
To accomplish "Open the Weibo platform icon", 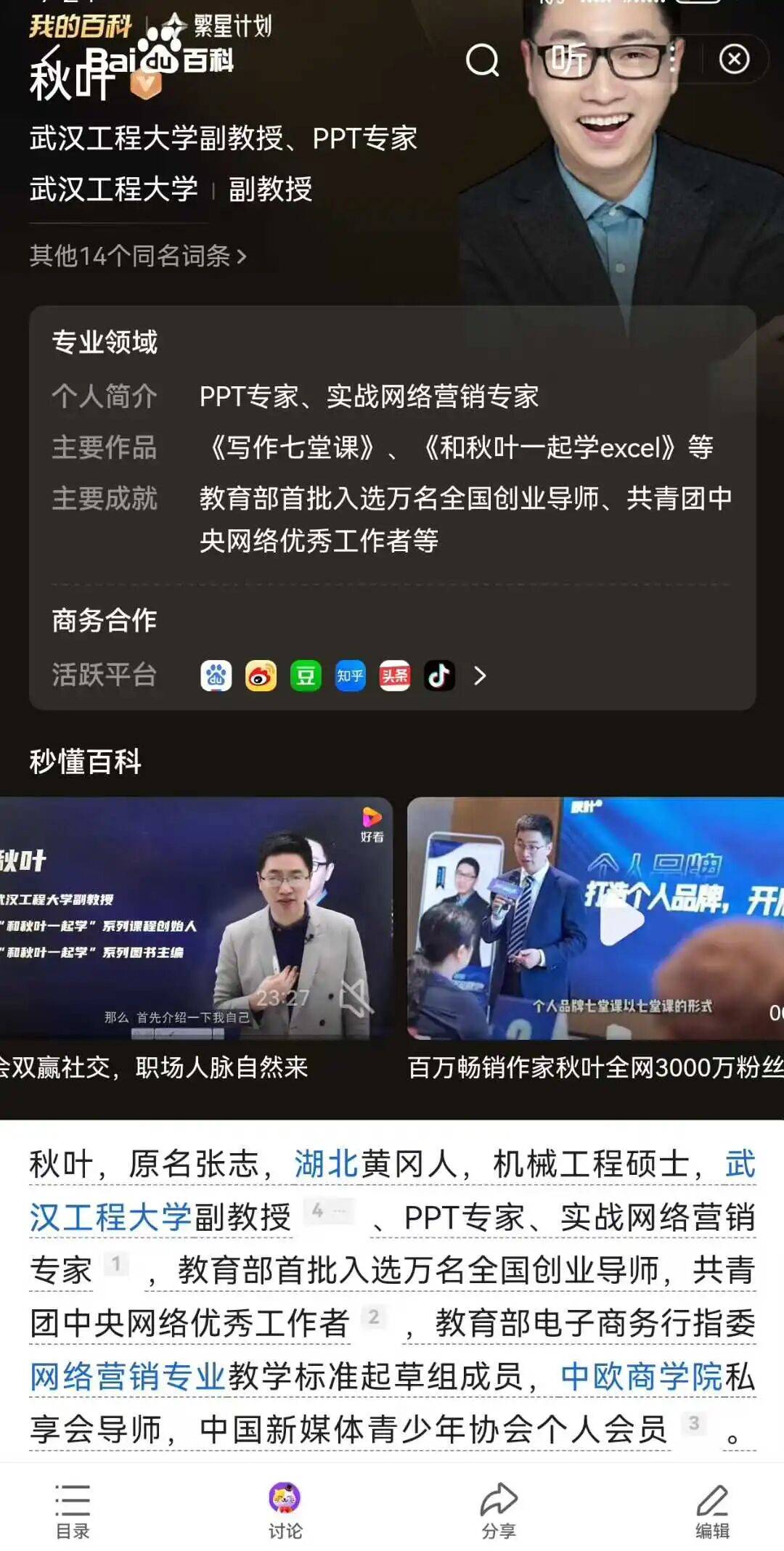I will pos(261,676).
